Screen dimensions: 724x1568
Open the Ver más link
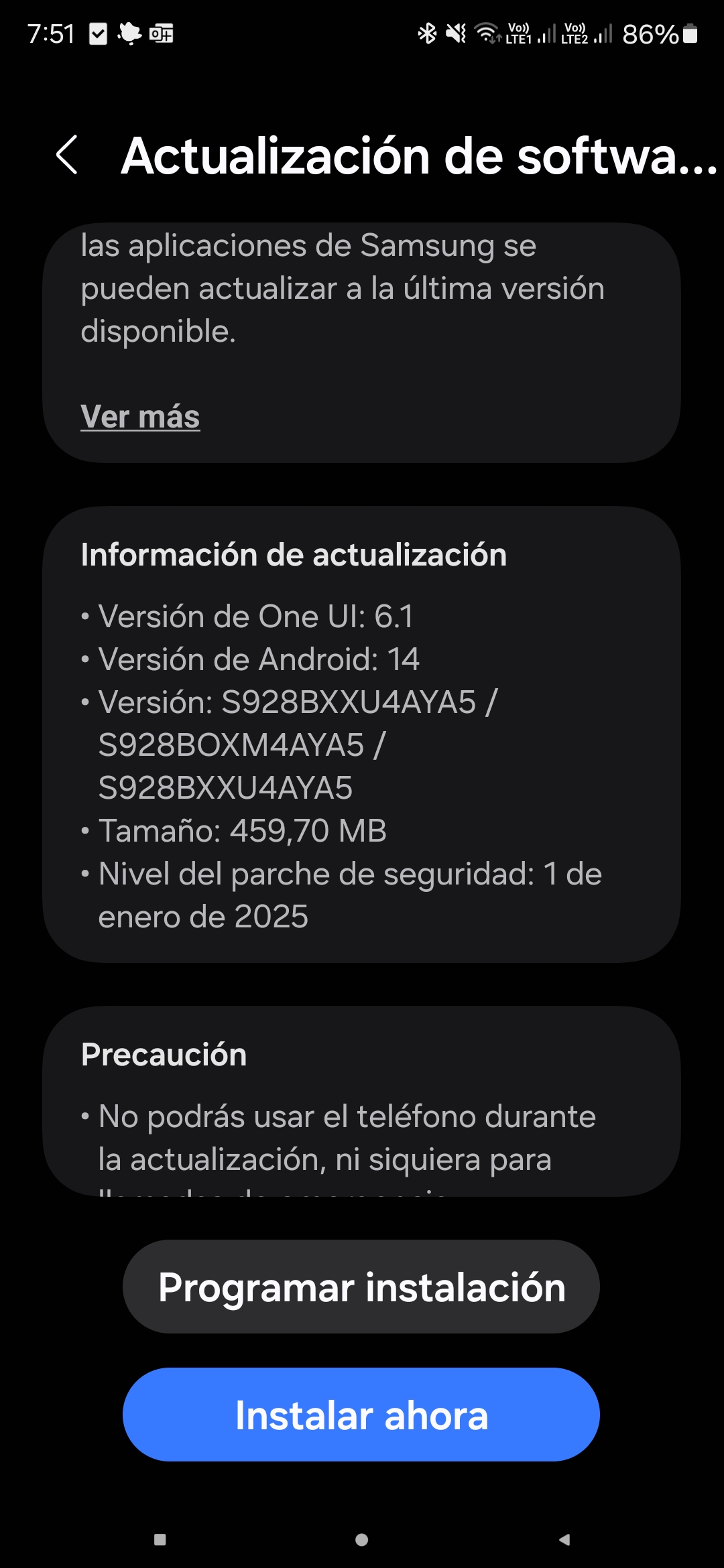[x=140, y=416]
